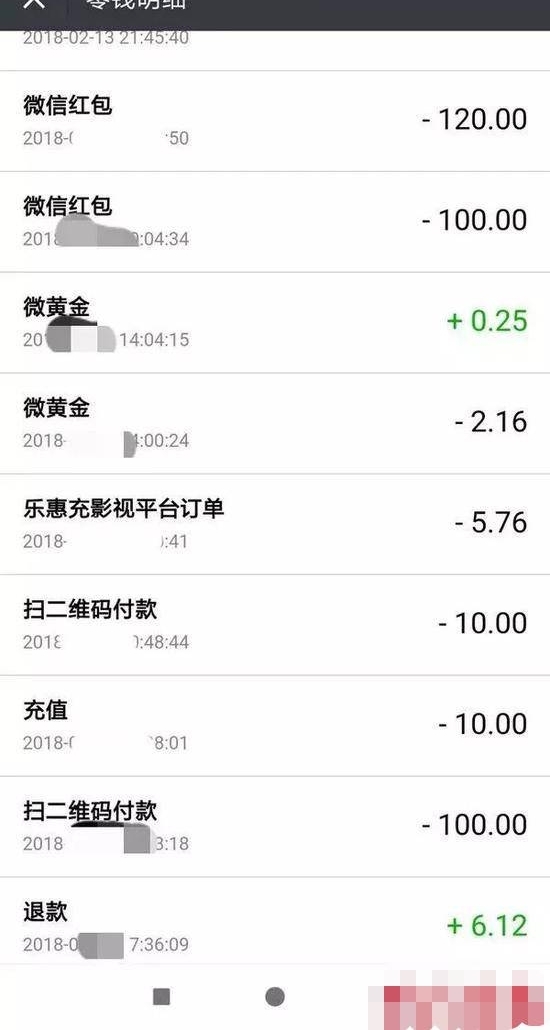550x1030 pixels.
Task: Select the 充值 transaction of -10.00
Action: click(275, 726)
